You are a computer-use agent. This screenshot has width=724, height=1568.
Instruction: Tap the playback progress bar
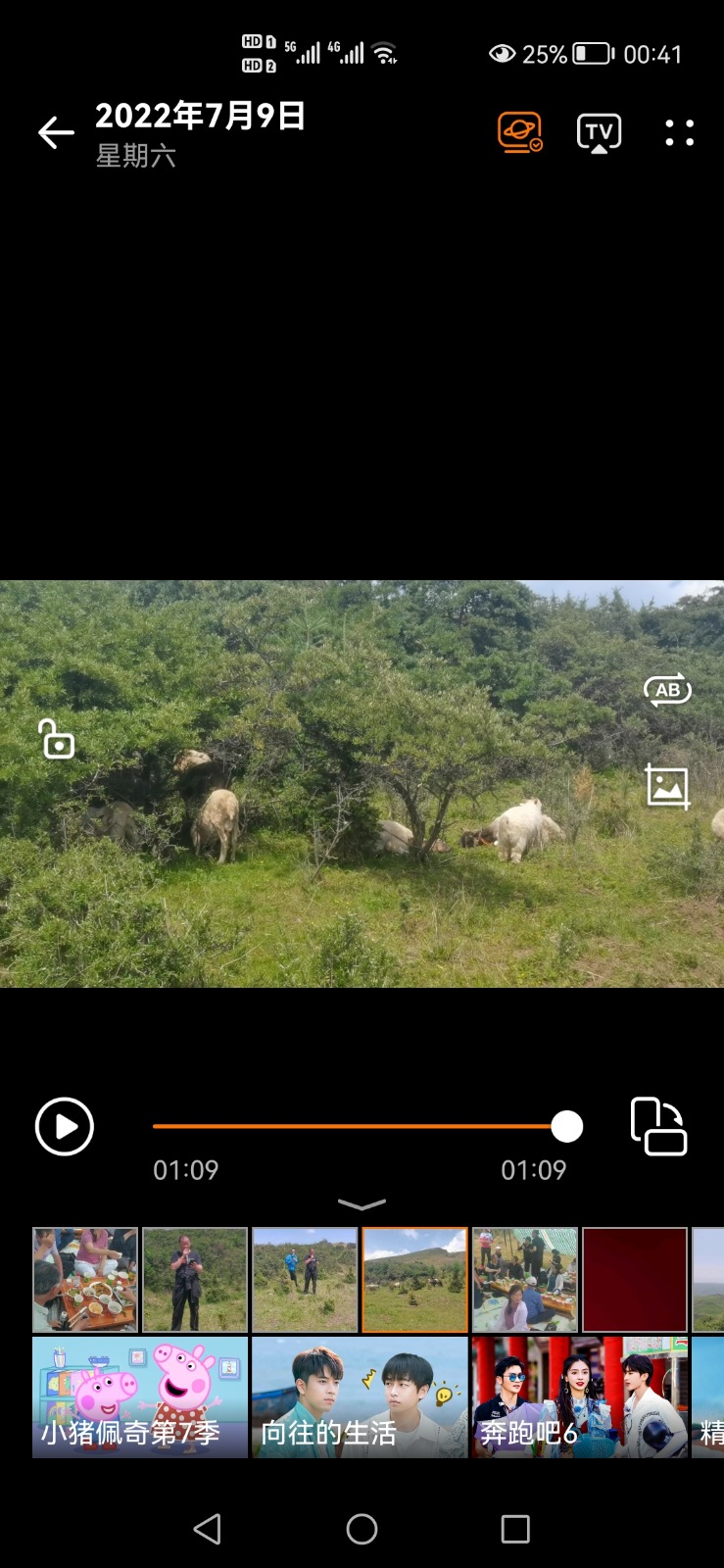pos(359,1127)
